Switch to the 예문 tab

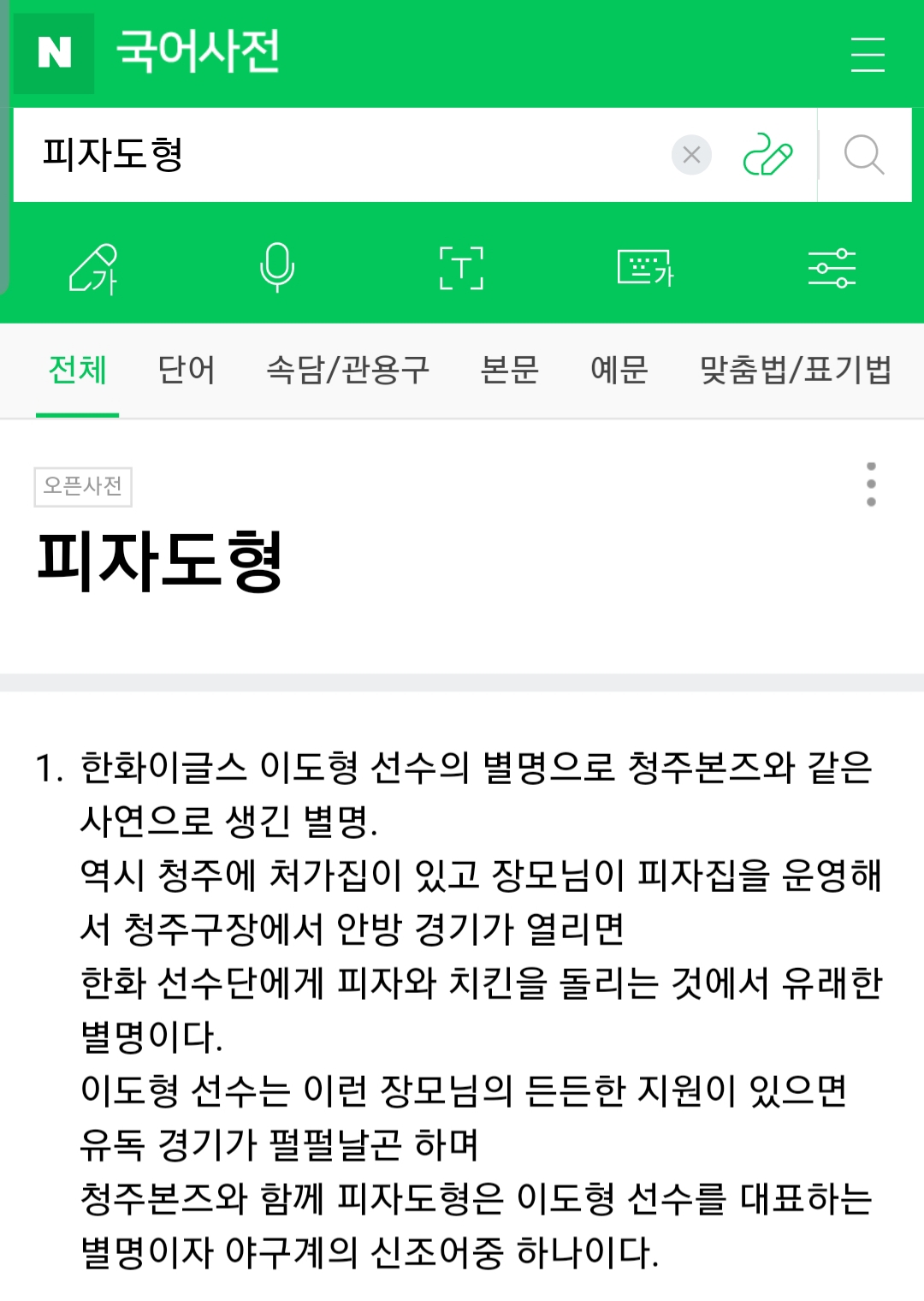619,370
